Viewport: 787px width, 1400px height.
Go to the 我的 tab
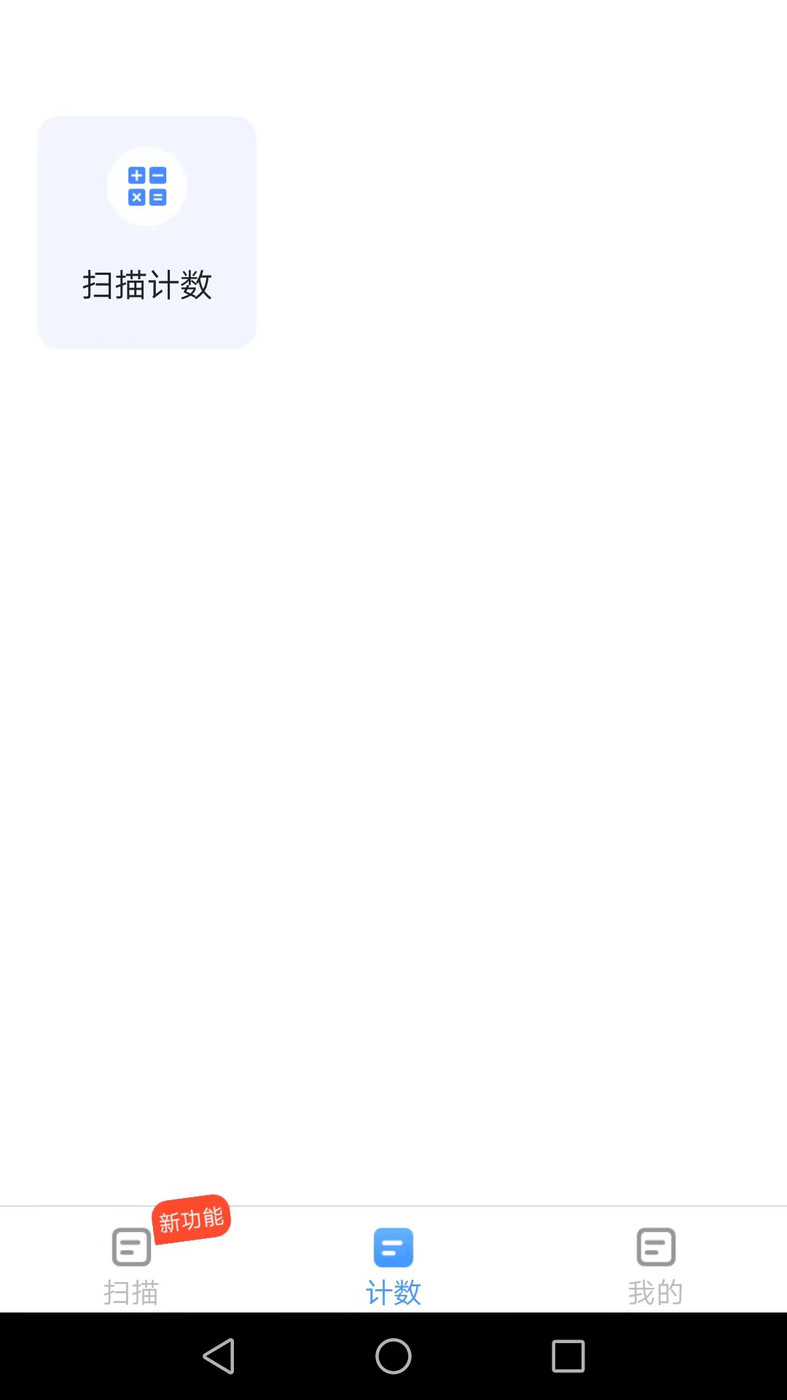pyautogui.click(x=655, y=1264)
